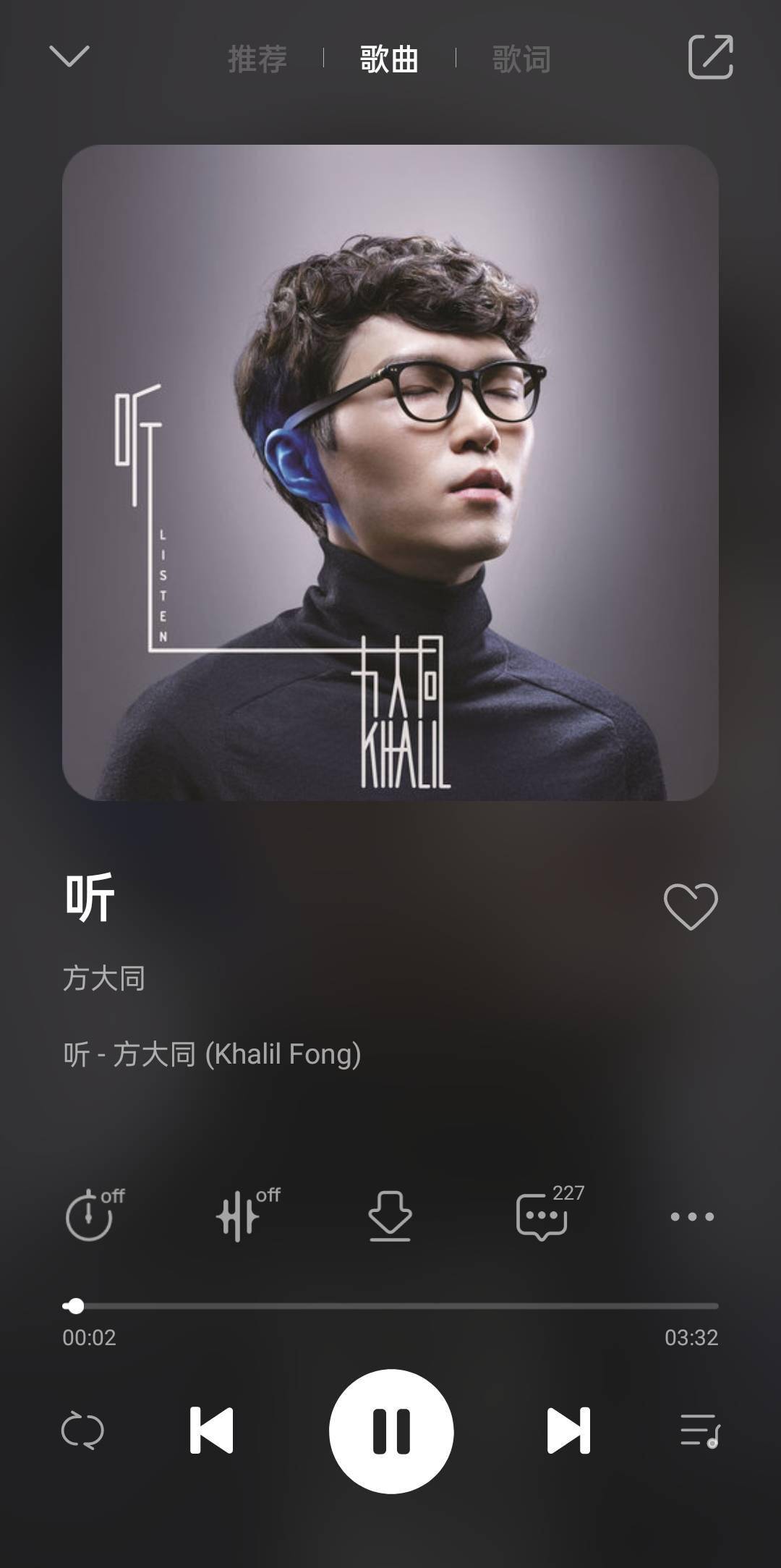Open the more options menu
This screenshot has width=781, height=1568.
point(691,1216)
